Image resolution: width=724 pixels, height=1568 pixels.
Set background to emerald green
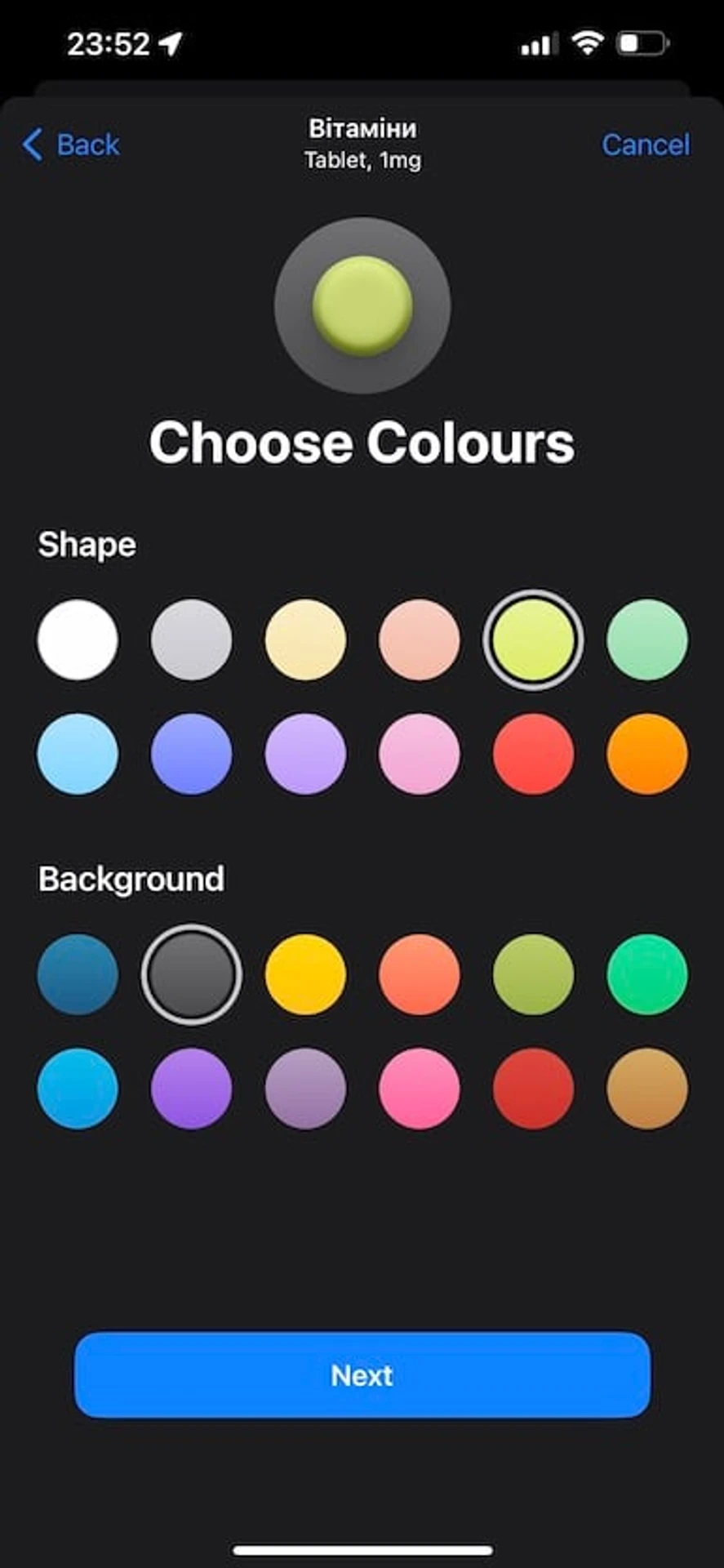click(x=646, y=974)
